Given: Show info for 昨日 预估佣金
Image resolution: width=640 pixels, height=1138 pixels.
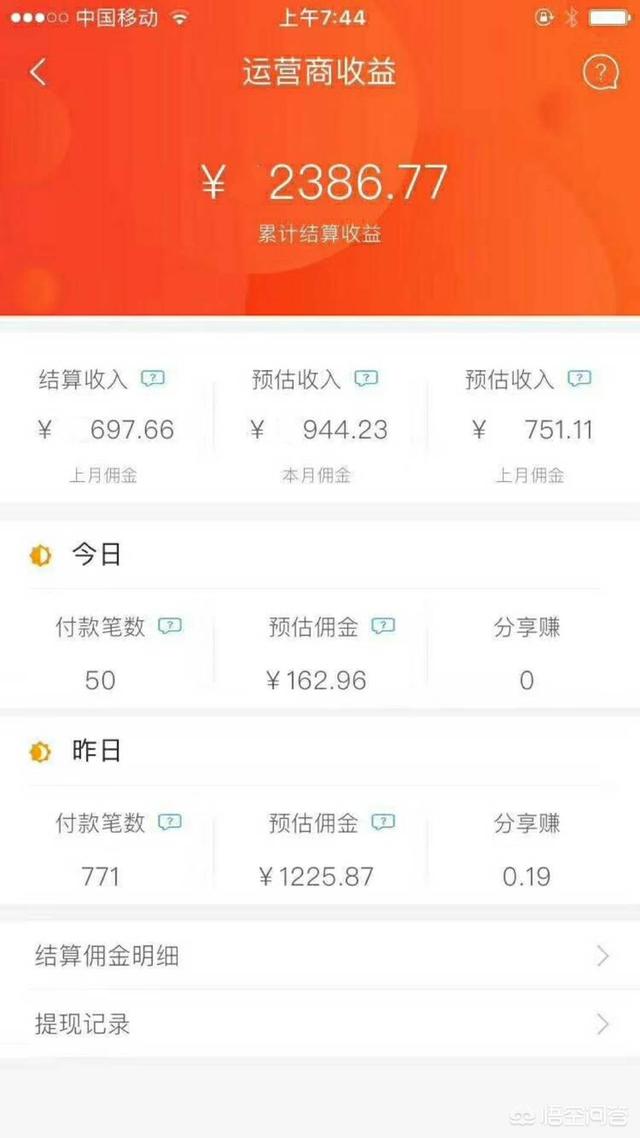Looking at the screenshot, I should click(x=383, y=823).
